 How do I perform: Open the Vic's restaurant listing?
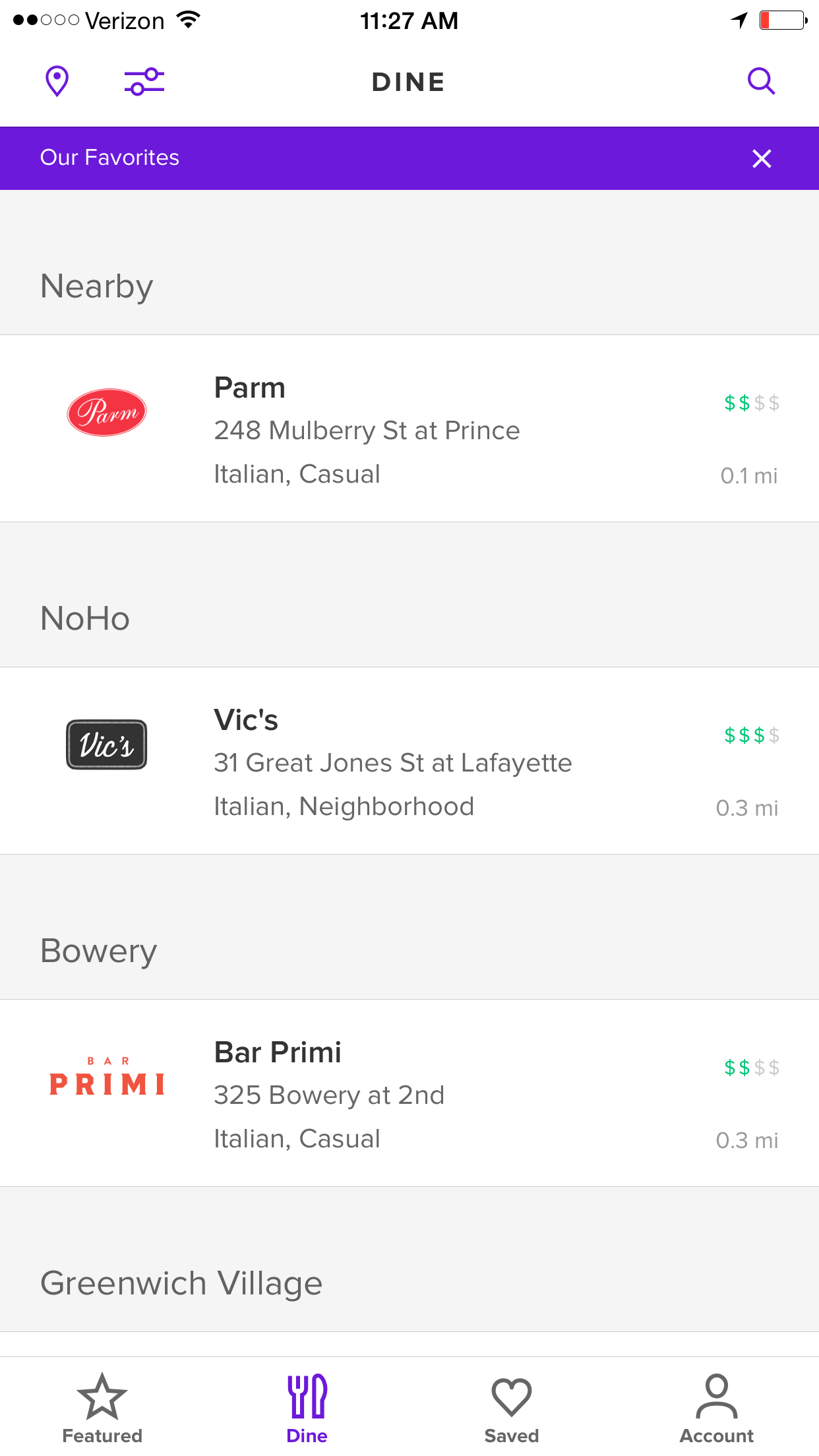[409, 761]
